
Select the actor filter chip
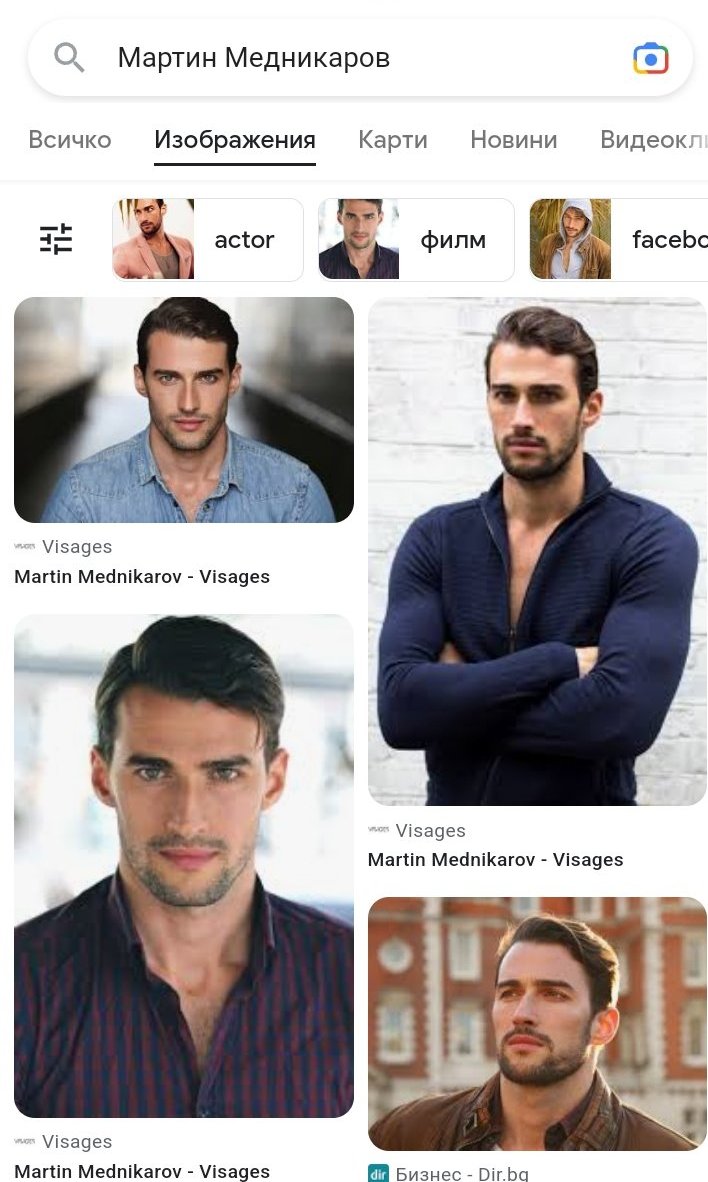208,240
